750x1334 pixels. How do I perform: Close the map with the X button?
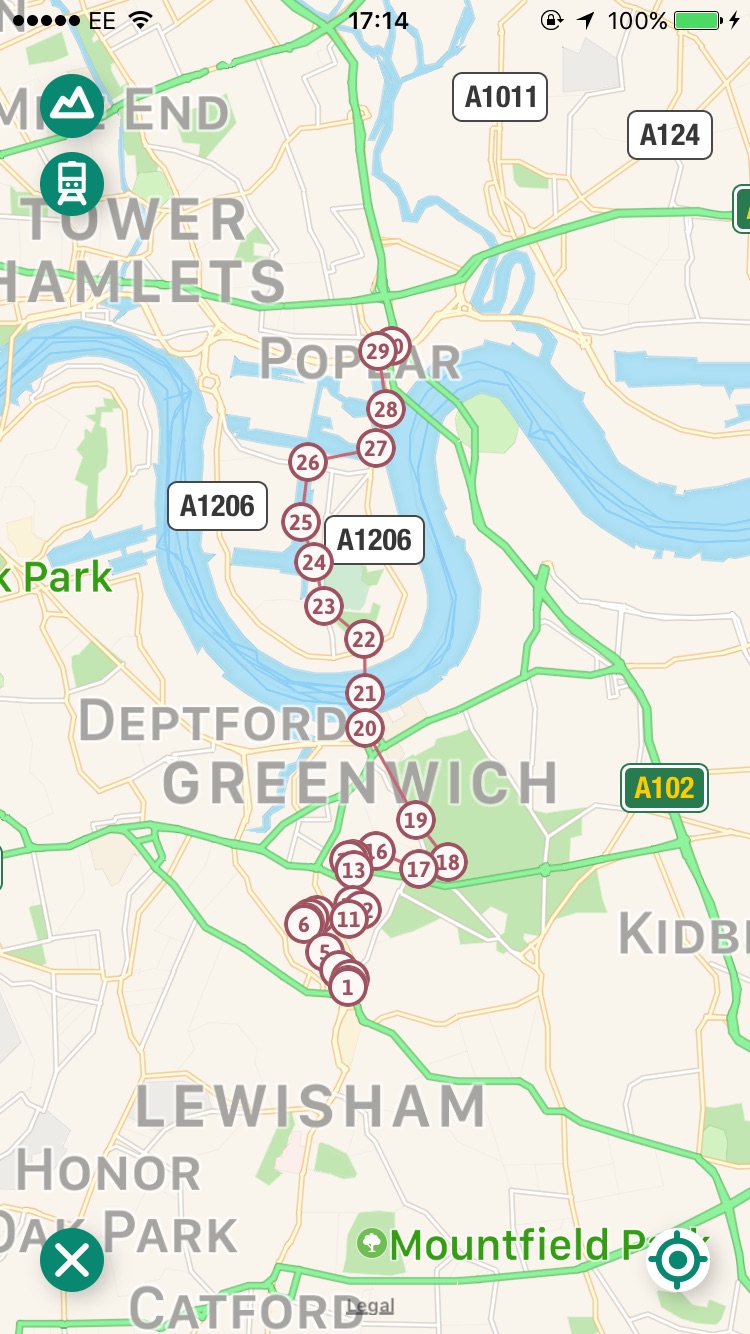click(72, 1260)
